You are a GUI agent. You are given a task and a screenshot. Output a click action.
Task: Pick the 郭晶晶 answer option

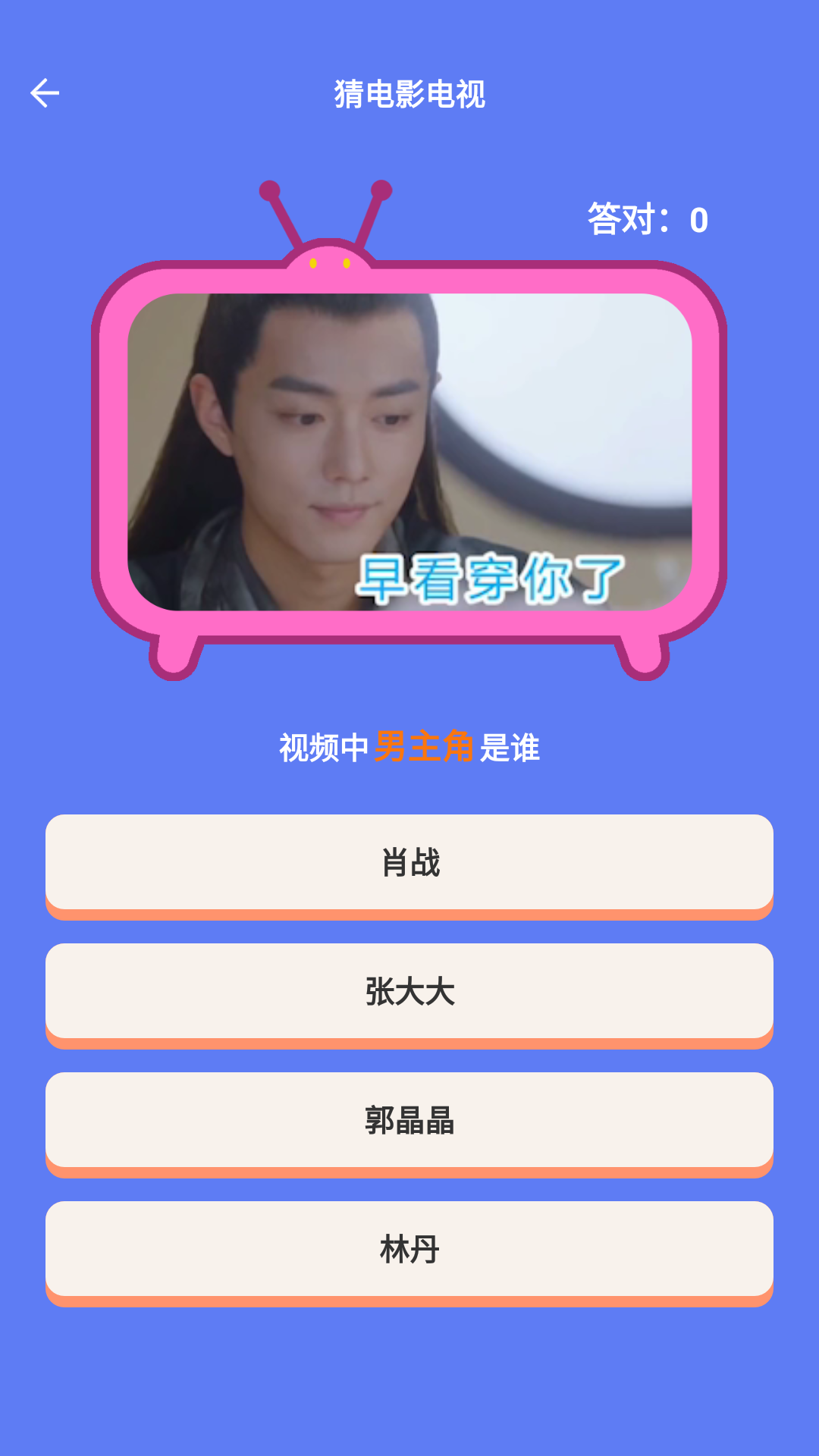point(409,1121)
